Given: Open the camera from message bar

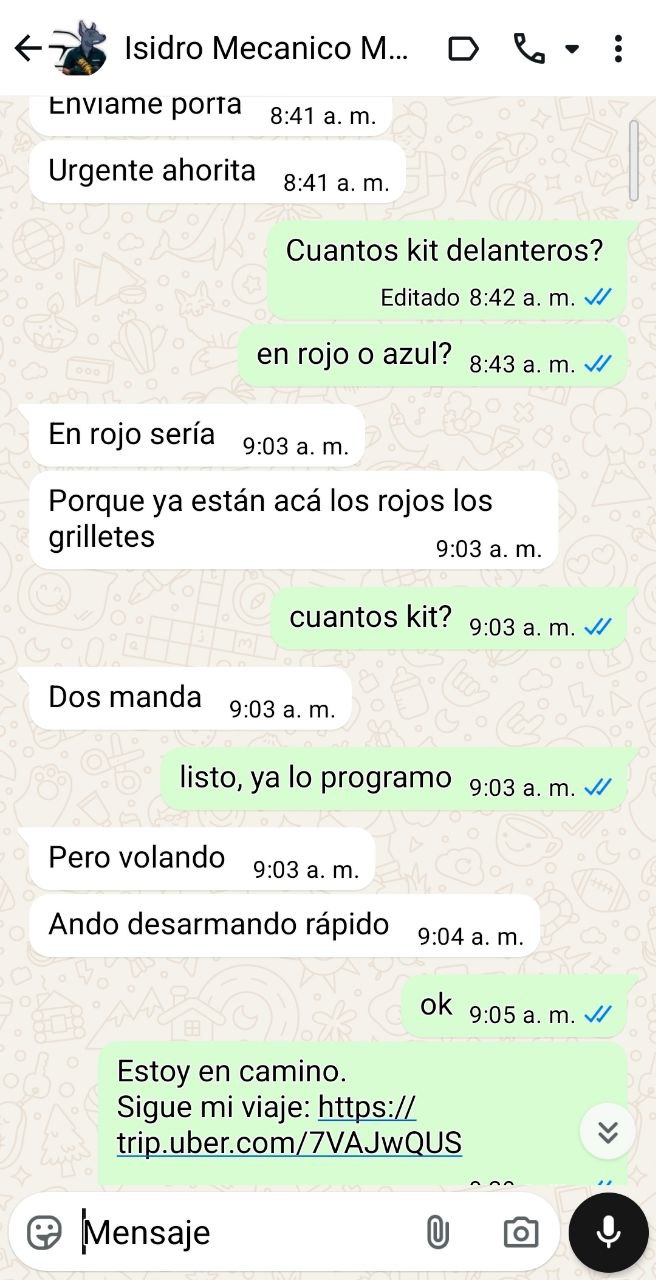Looking at the screenshot, I should coord(520,1232).
